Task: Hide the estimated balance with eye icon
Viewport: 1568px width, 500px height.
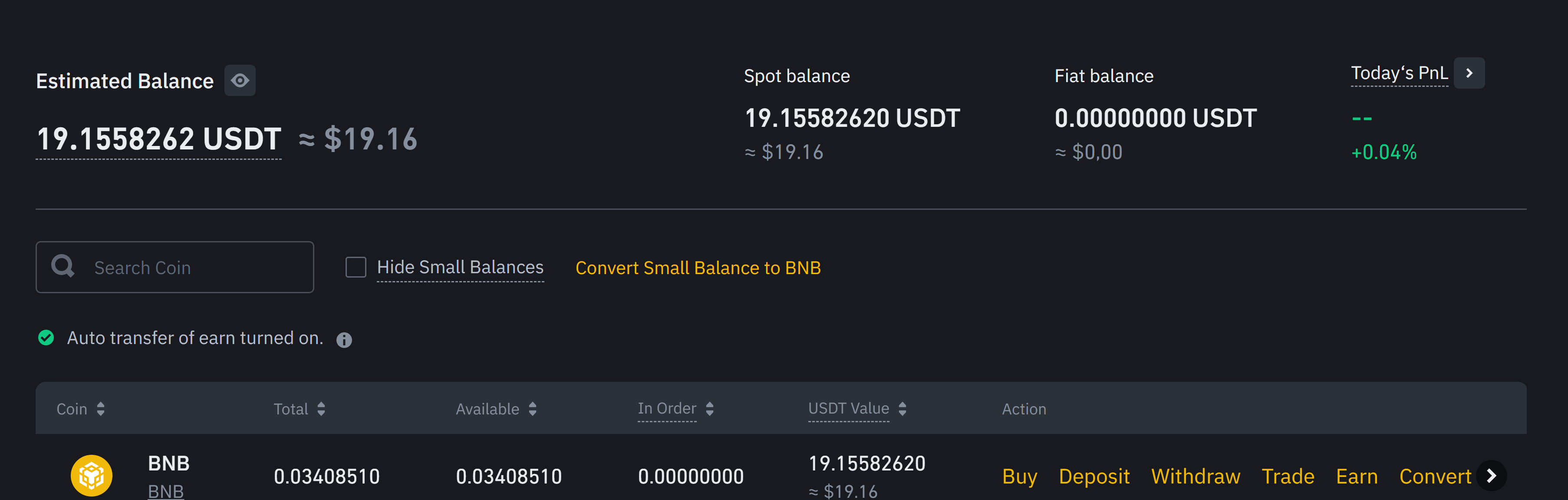Action: click(x=240, y=80)
